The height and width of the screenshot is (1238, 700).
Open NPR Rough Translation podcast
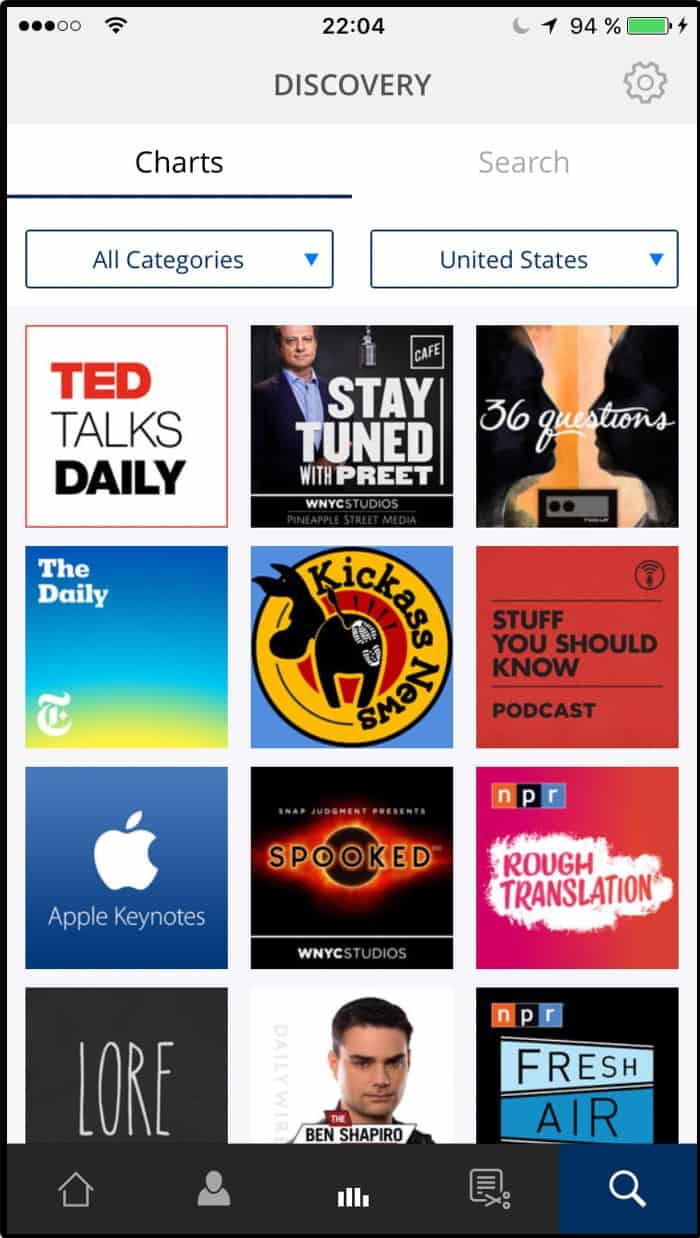coord(577,868)
